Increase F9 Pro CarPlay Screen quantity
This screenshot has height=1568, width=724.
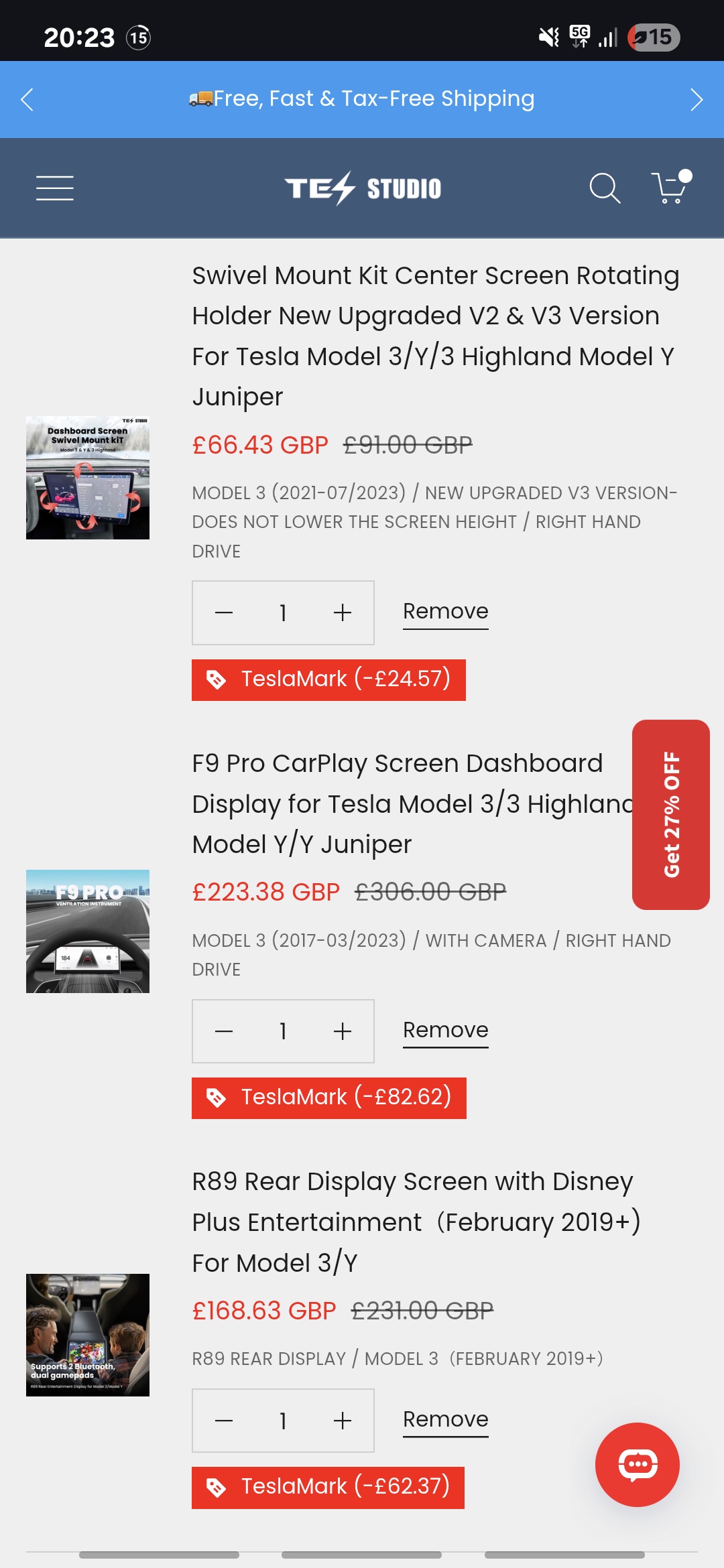[343, 1031]
